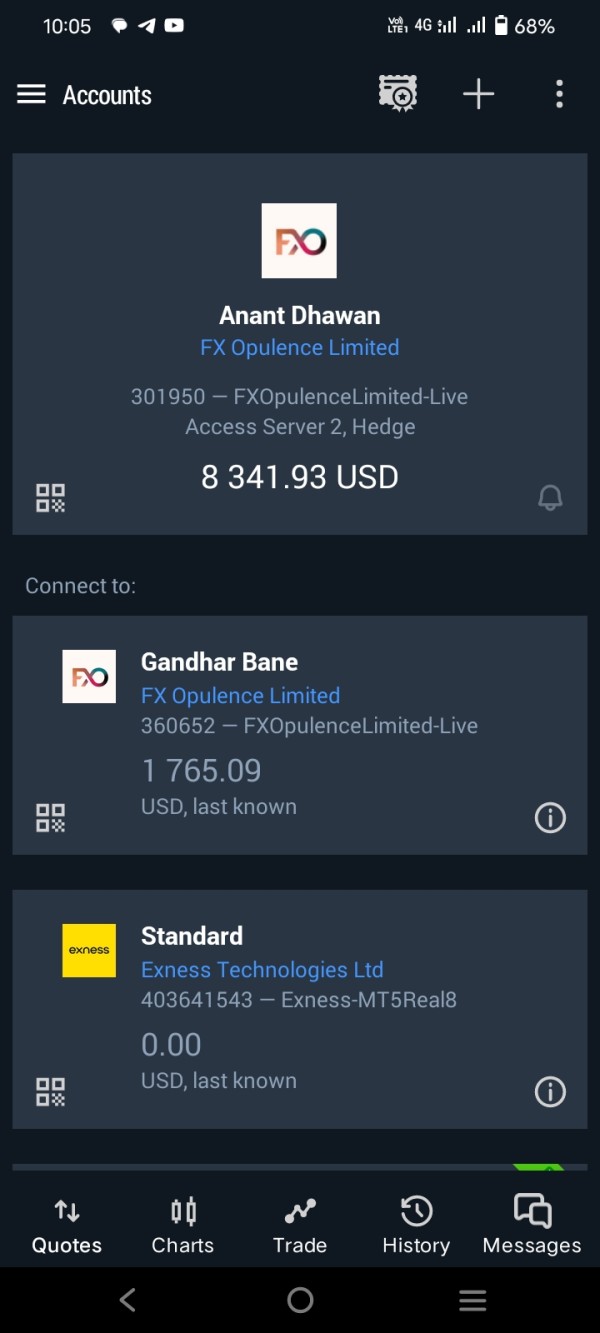Open the certificates icon in app bar
The height and width of the screenshot is (1333, 600).
(398, 95)
